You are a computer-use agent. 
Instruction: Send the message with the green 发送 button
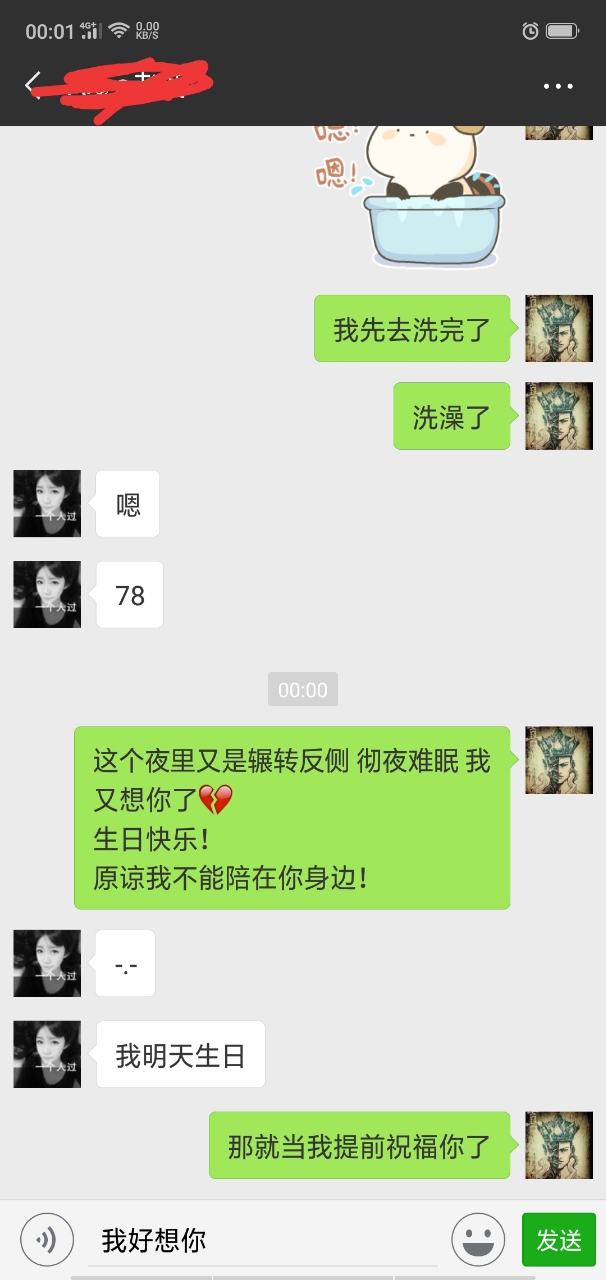(558, 1240)
